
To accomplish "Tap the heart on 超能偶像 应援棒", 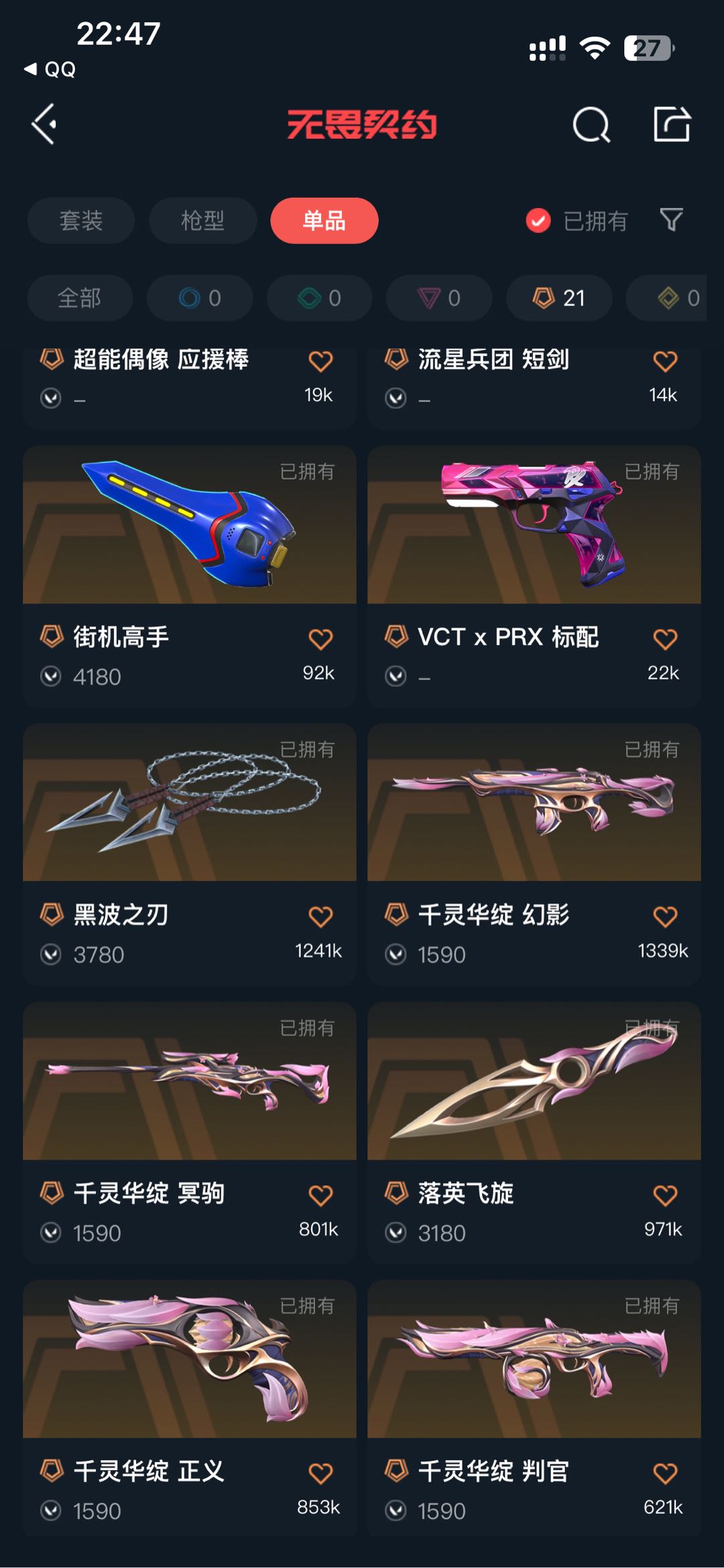I will pos(320,361).
